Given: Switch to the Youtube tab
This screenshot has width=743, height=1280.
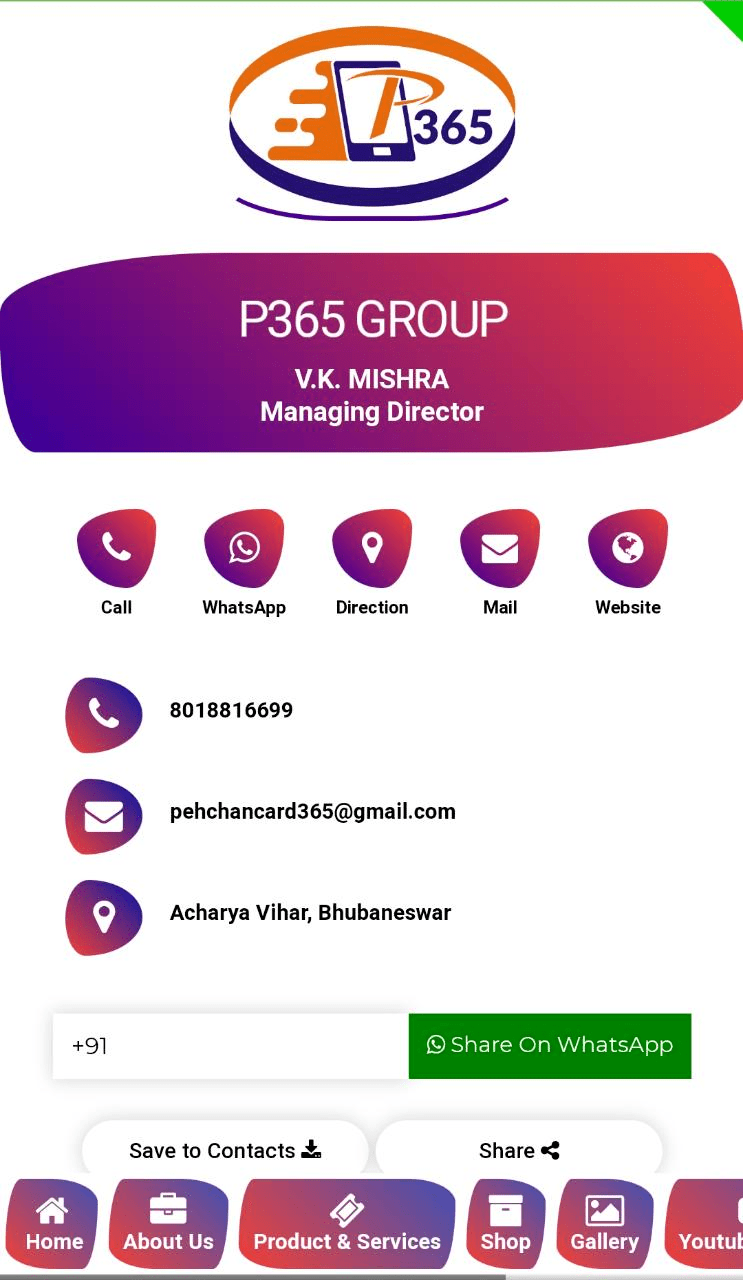Looking at the screenshot, I should click(x=708, y=1225).
